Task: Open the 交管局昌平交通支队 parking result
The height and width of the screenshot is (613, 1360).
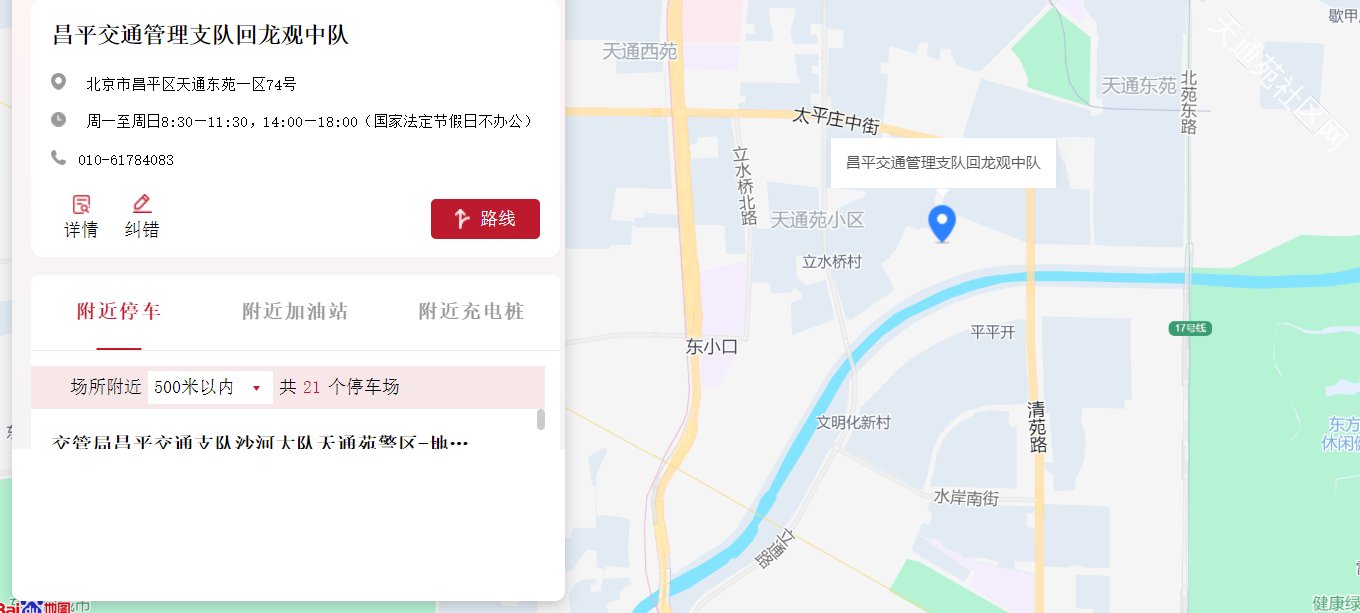Action: coord(260,441)
